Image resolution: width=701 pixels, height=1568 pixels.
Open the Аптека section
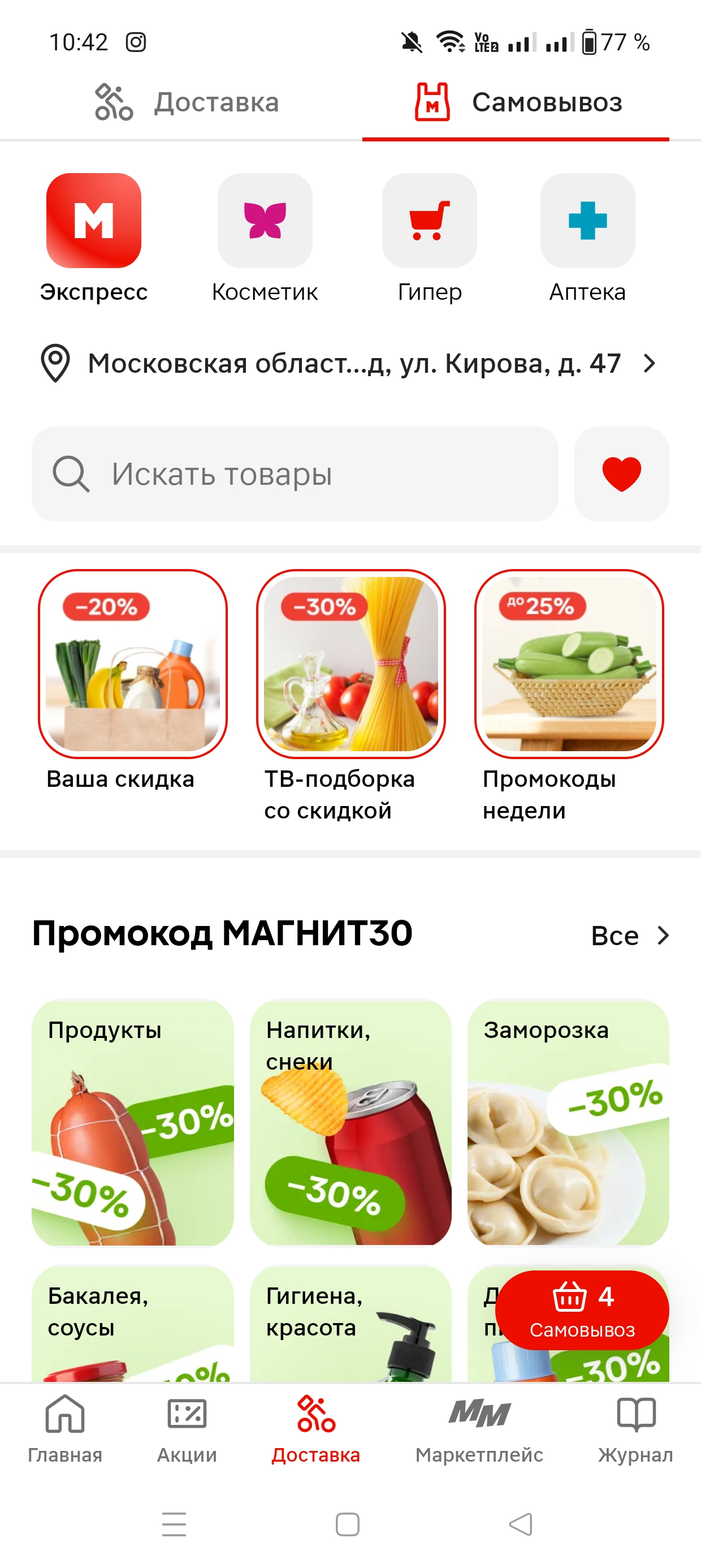(587, 239)
